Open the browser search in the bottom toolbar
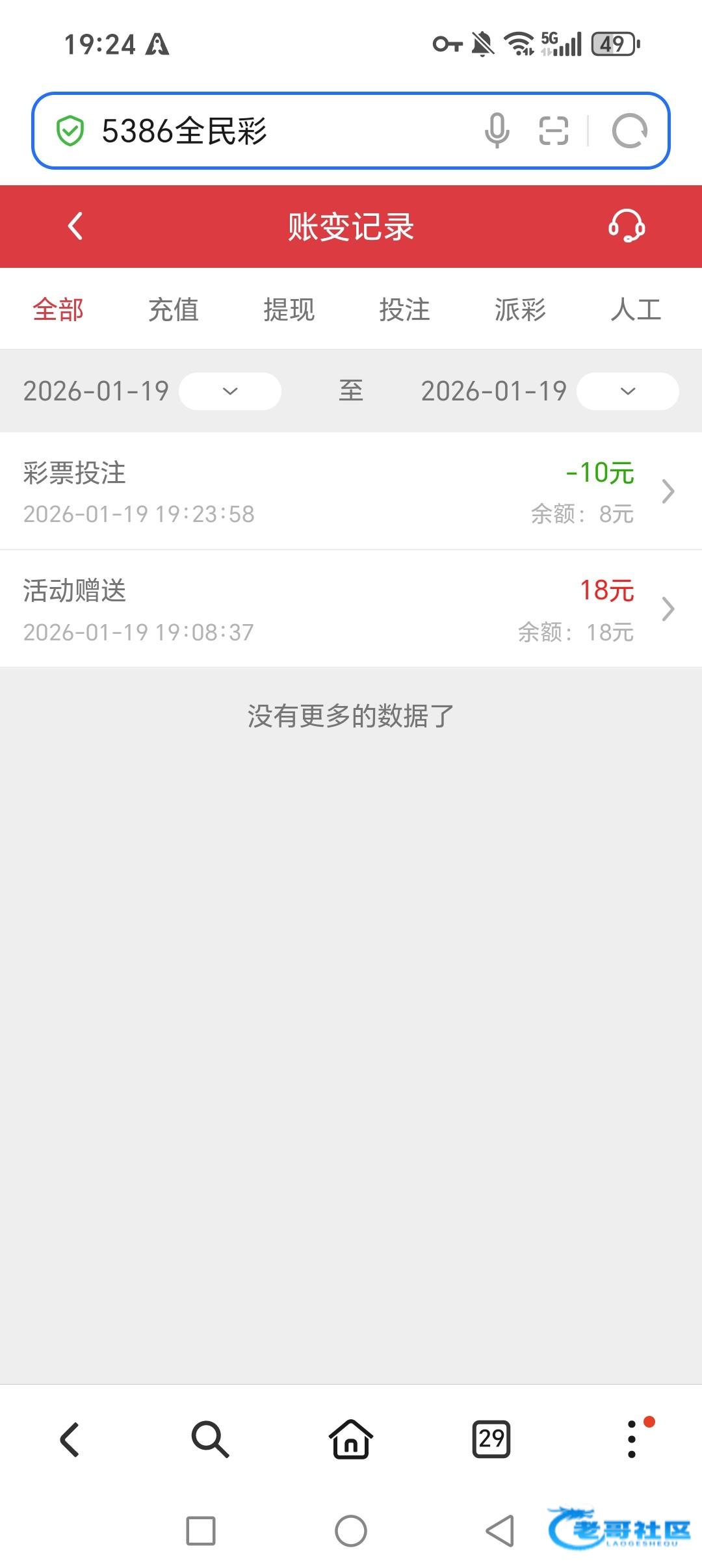Viewport: 702px width, 1568px height. pos(210,1439)
